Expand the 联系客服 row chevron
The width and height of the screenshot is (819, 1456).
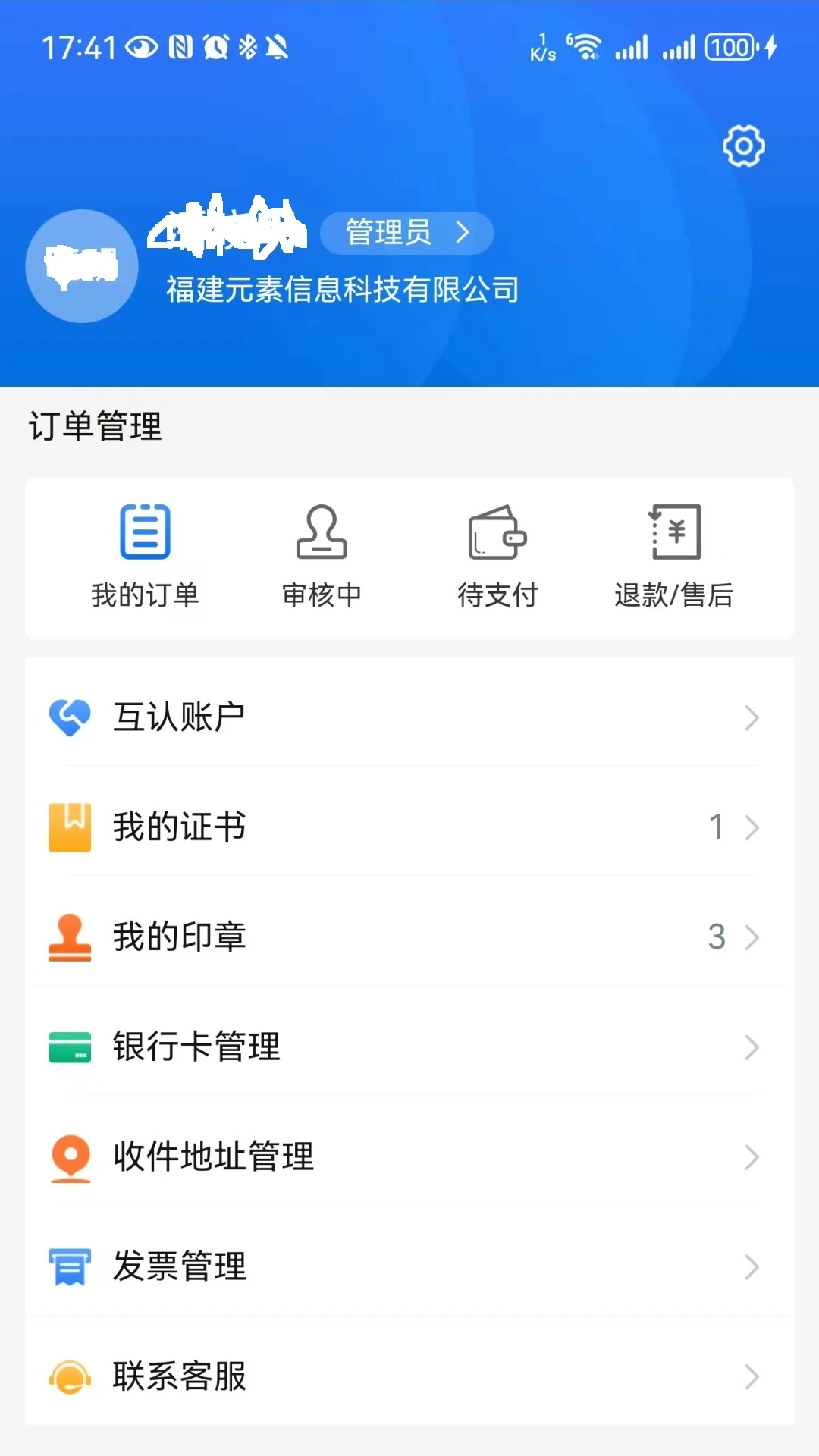pos(751,1376)
